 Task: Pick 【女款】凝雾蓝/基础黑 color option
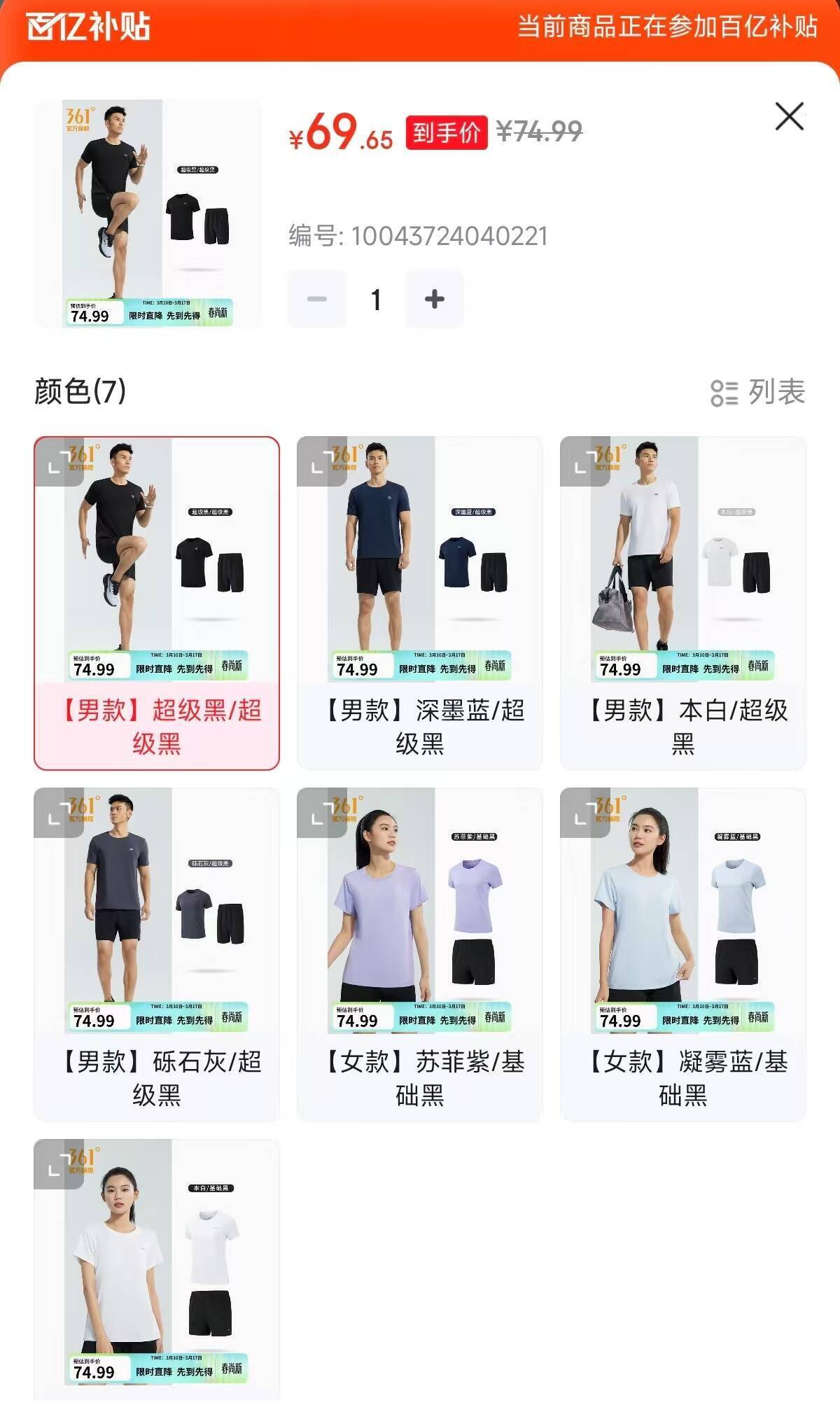683,1077
